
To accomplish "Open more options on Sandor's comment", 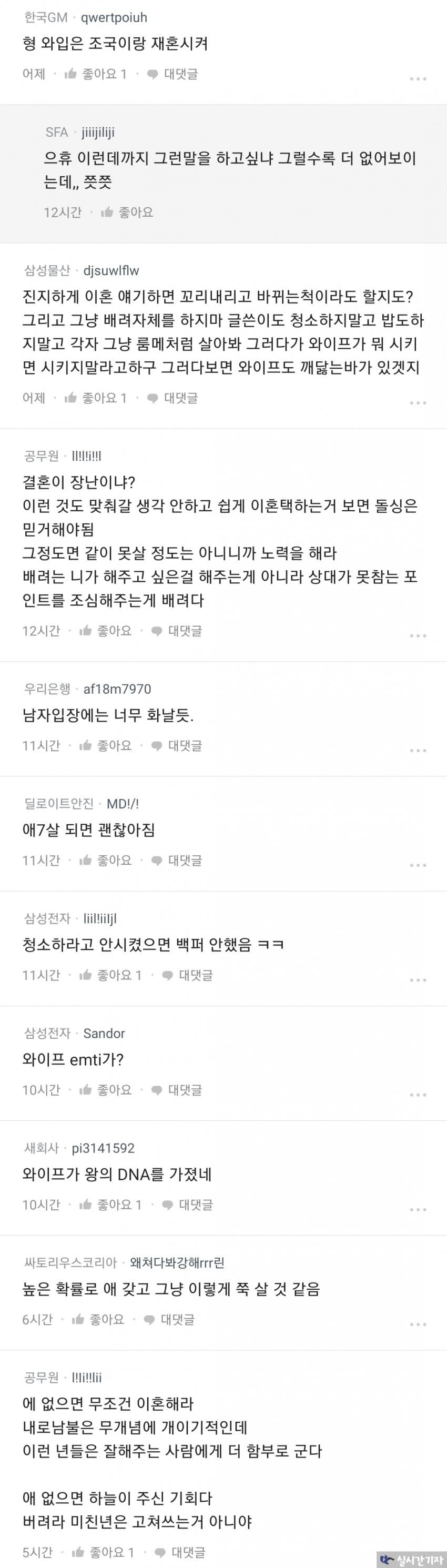I will click(x=418, y=1095).
